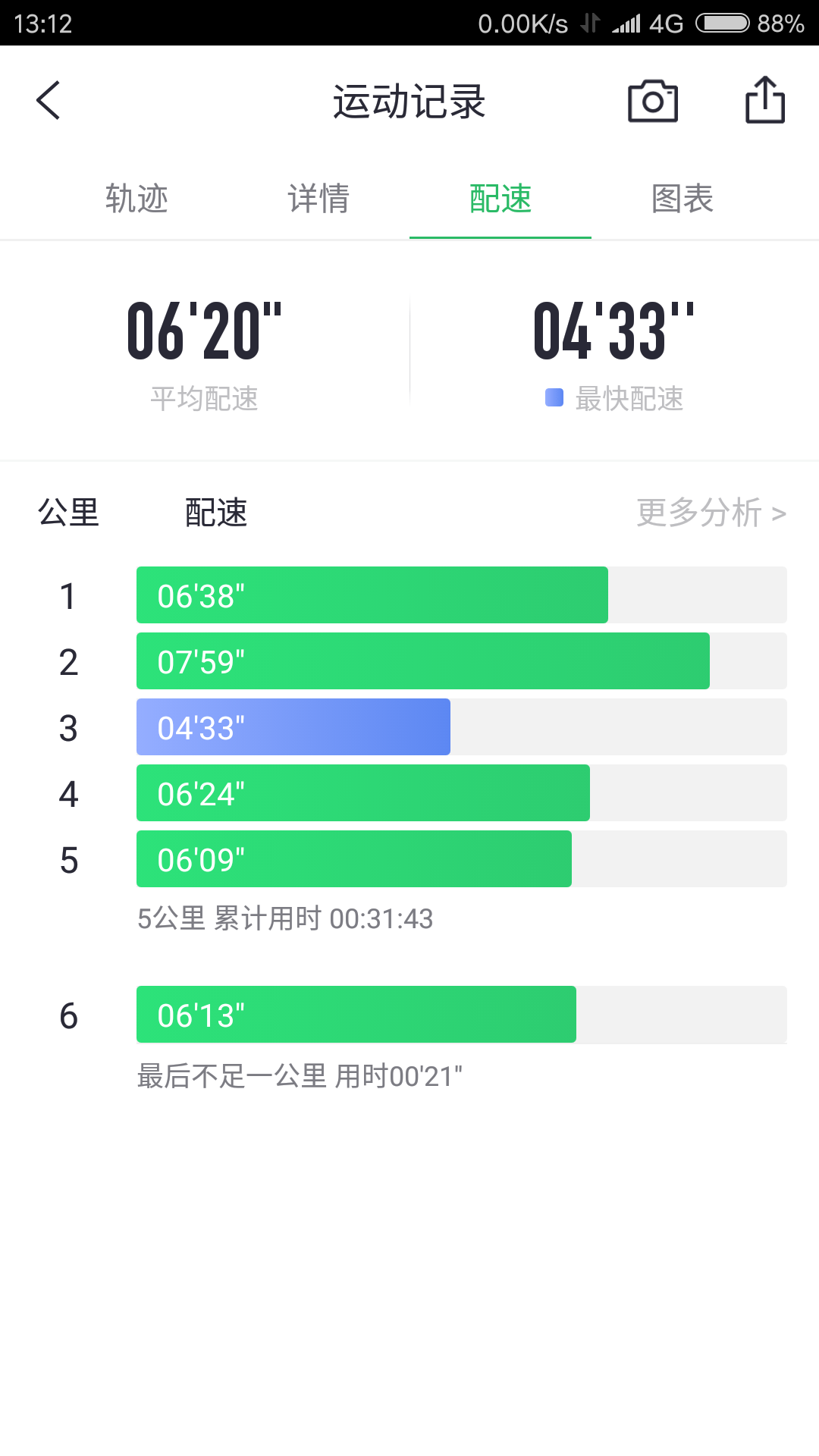The image size is (819, 1456).
Task: Select the 配速 tab
Action: 500,199
